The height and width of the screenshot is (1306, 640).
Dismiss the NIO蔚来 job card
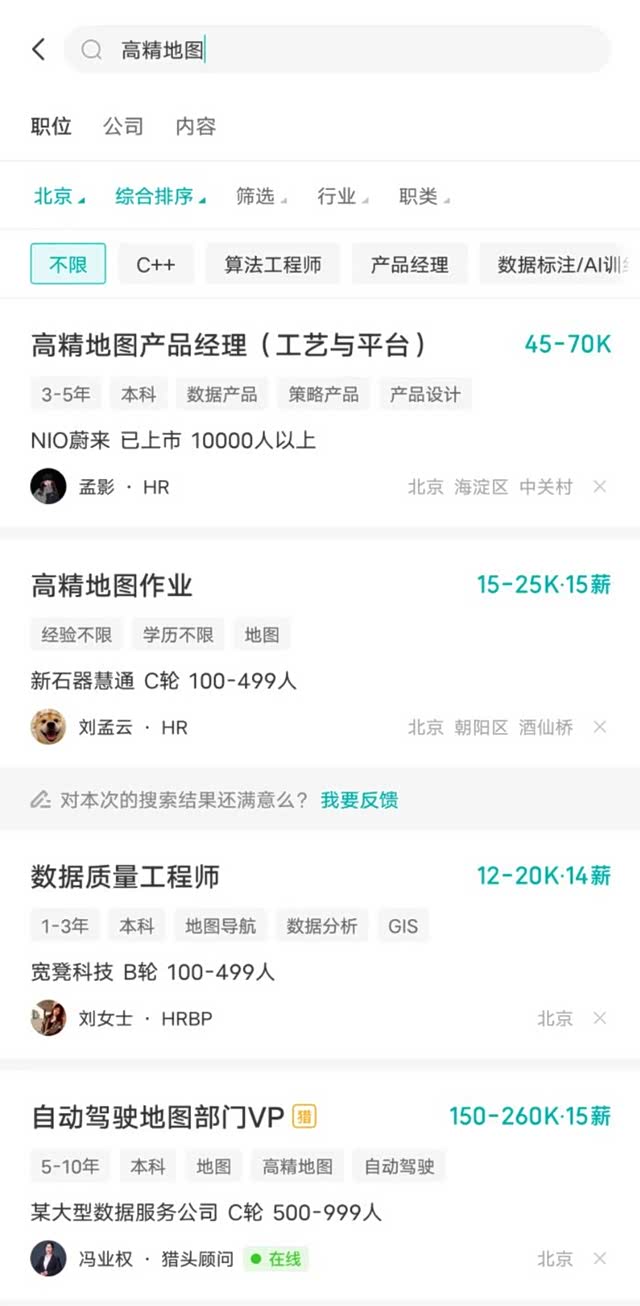point(600,487)
